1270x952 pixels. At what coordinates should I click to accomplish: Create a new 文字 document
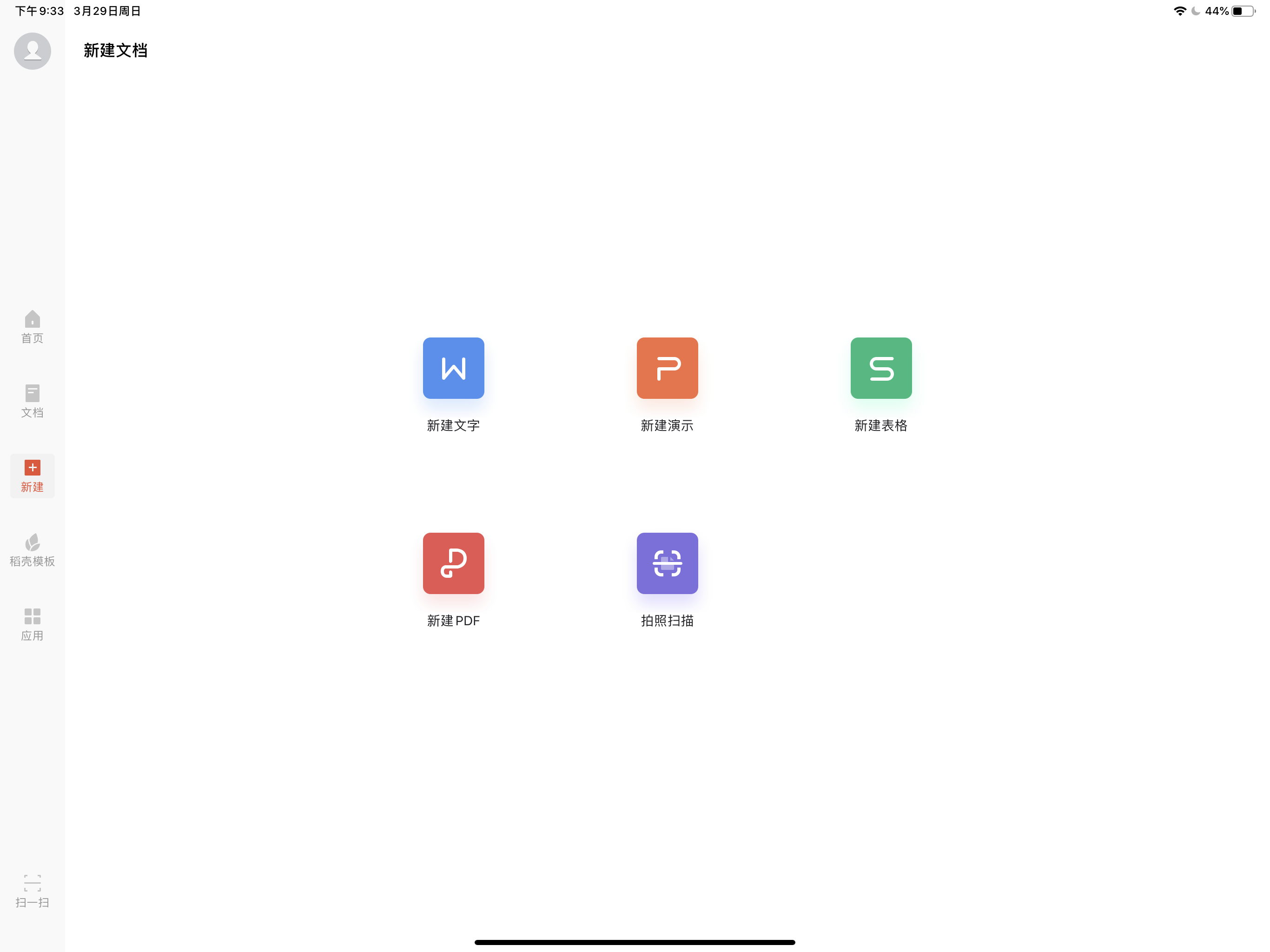point(453,368)
